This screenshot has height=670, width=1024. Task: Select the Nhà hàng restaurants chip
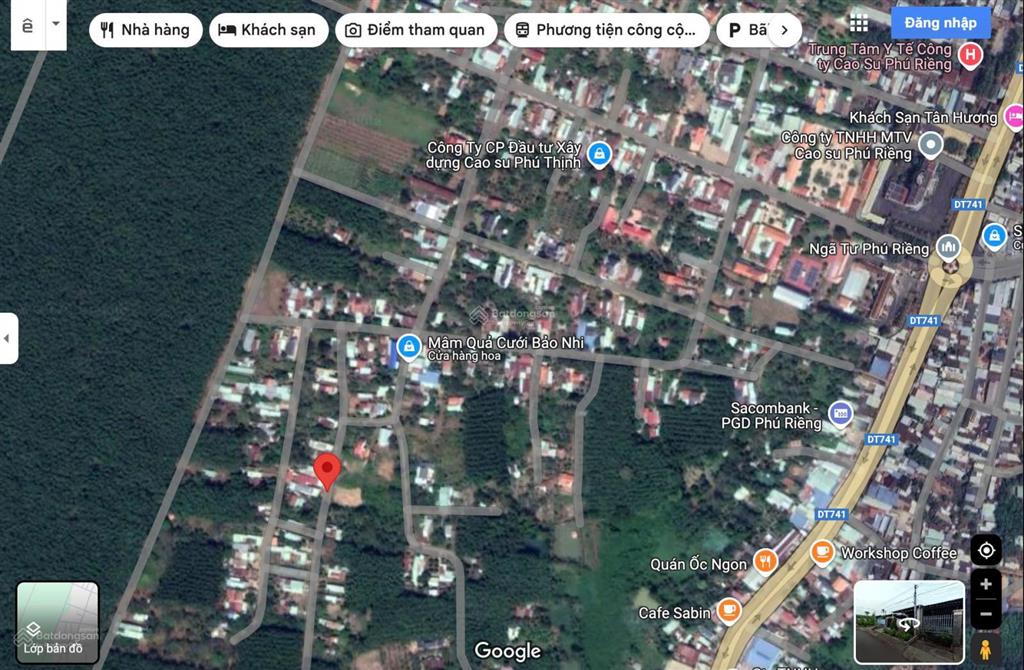click(145, 30)
